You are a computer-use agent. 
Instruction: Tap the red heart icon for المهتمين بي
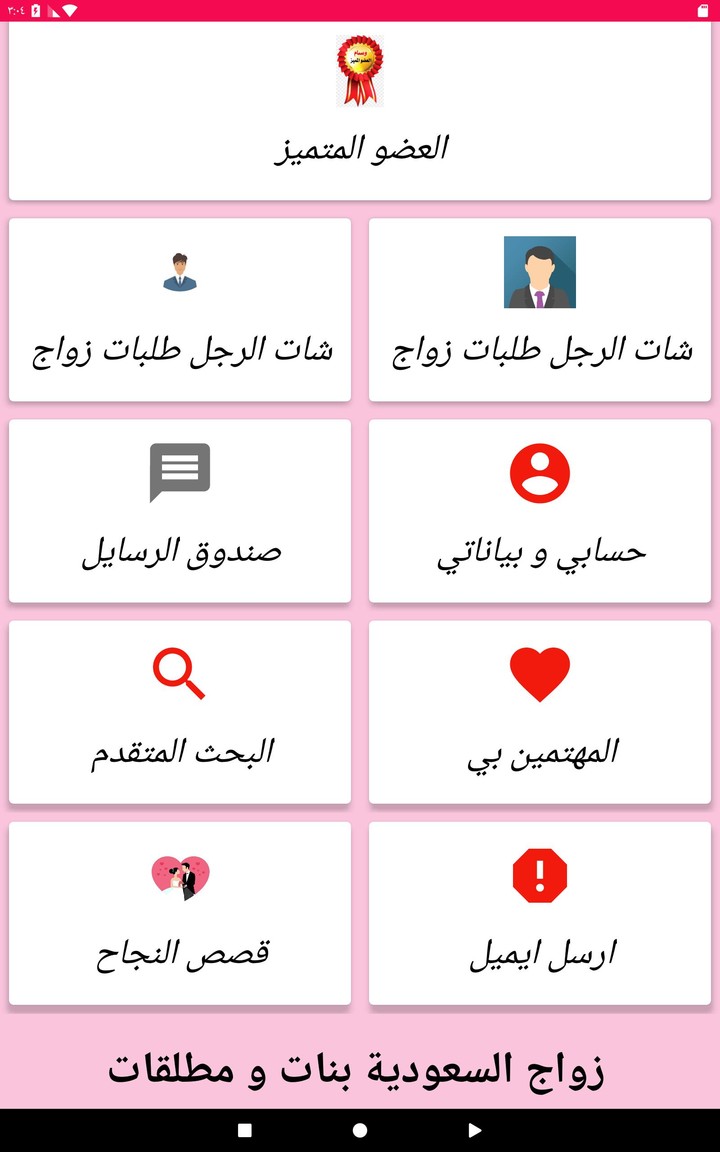pyautogui.click(x=540, y=672)
